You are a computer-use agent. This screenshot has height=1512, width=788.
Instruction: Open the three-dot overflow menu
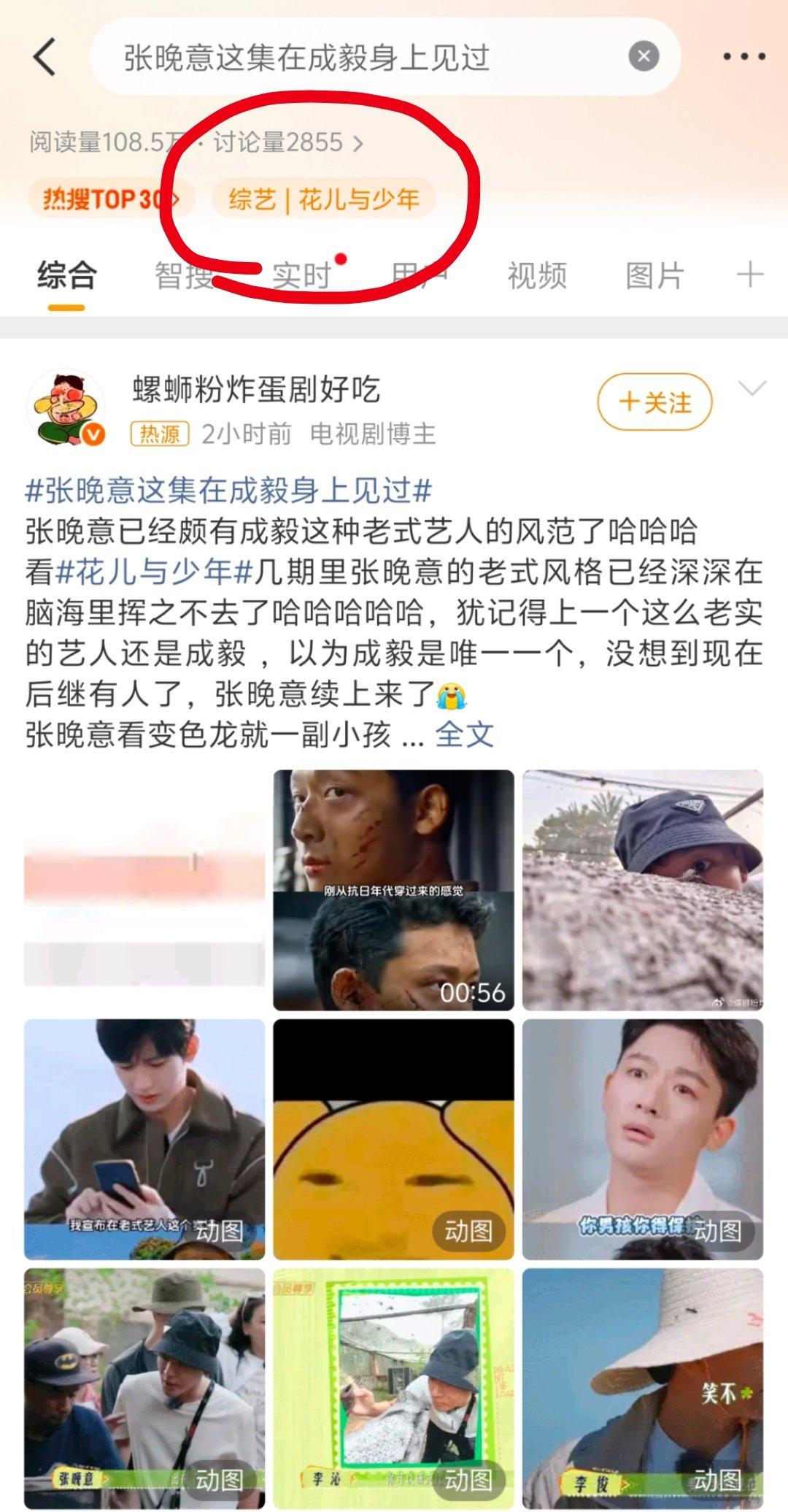pos(743,57)
